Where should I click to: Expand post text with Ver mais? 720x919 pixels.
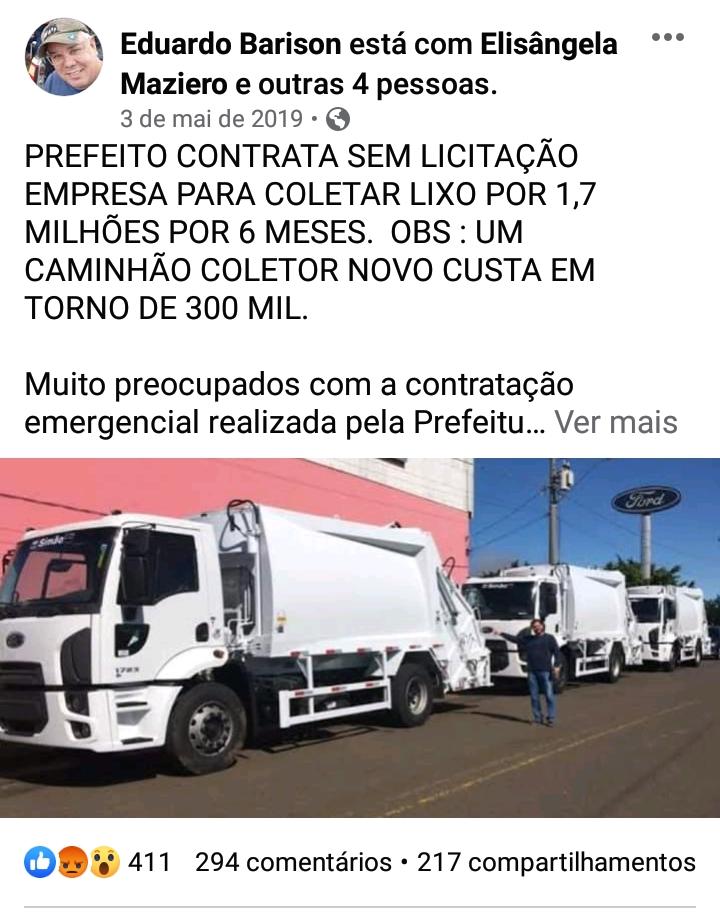click(616, 423)
